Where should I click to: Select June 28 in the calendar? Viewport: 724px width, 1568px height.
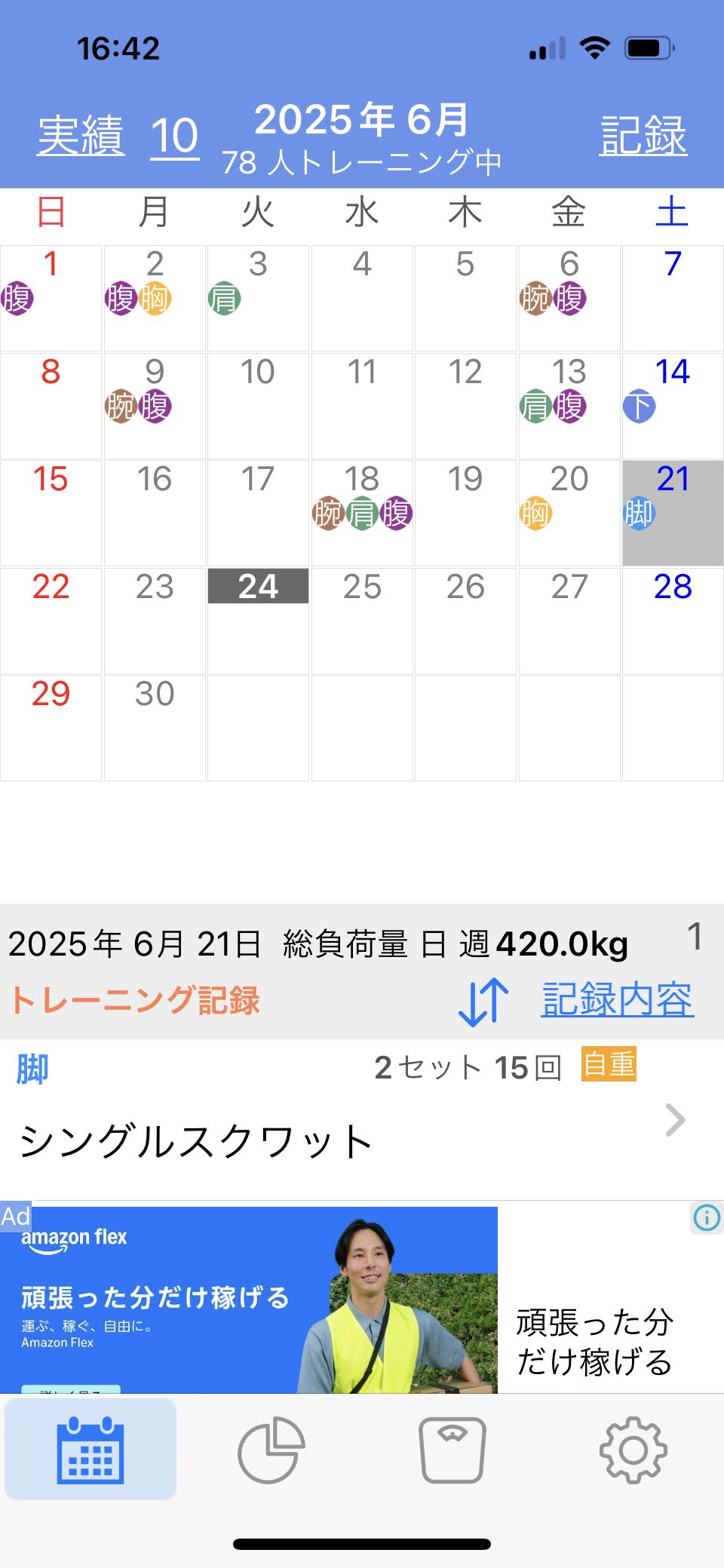click(x=673, y=621)
